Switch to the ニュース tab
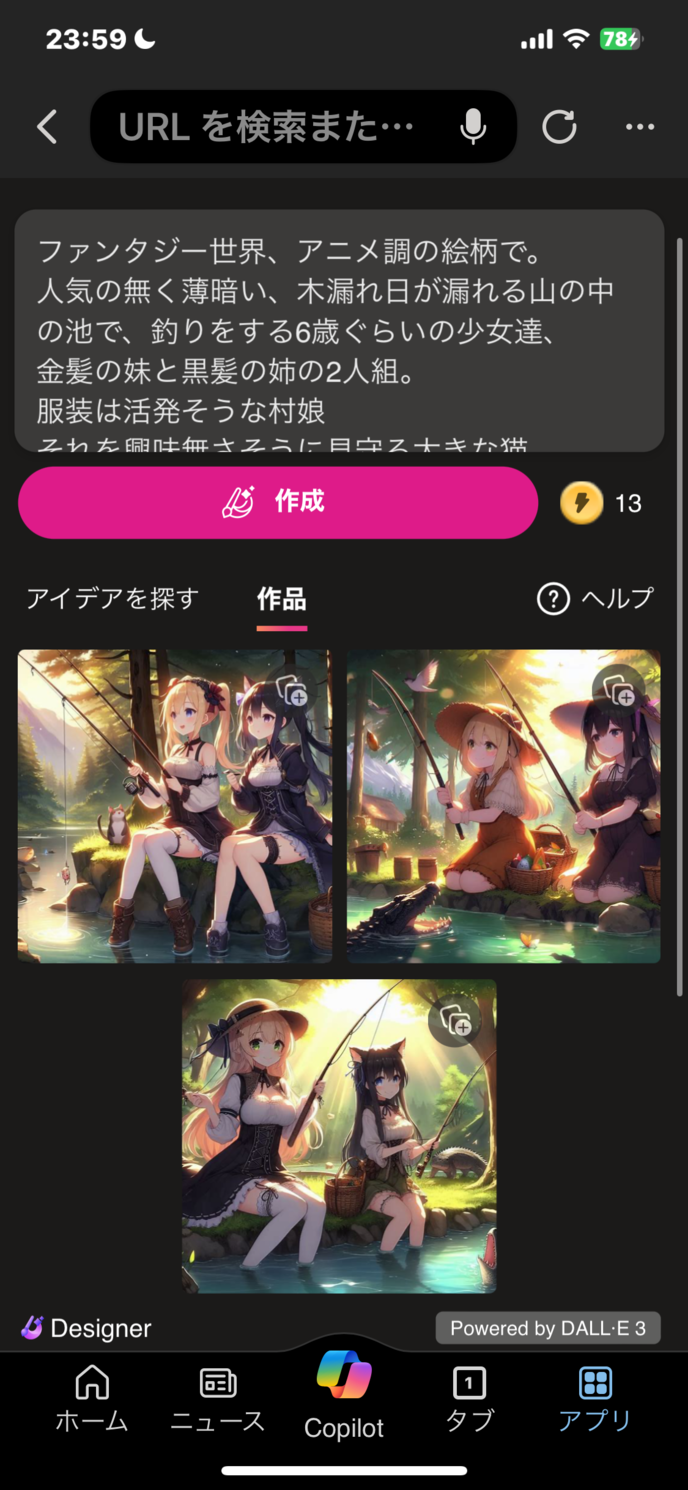This screenshot has width=688, height=1490. [217, 1398]
